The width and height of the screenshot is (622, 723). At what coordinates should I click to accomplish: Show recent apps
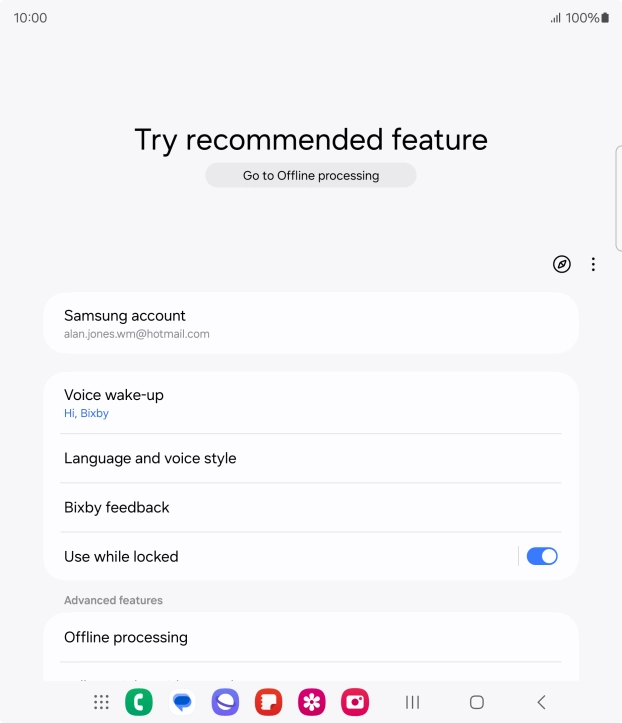[x=412, y=702]
